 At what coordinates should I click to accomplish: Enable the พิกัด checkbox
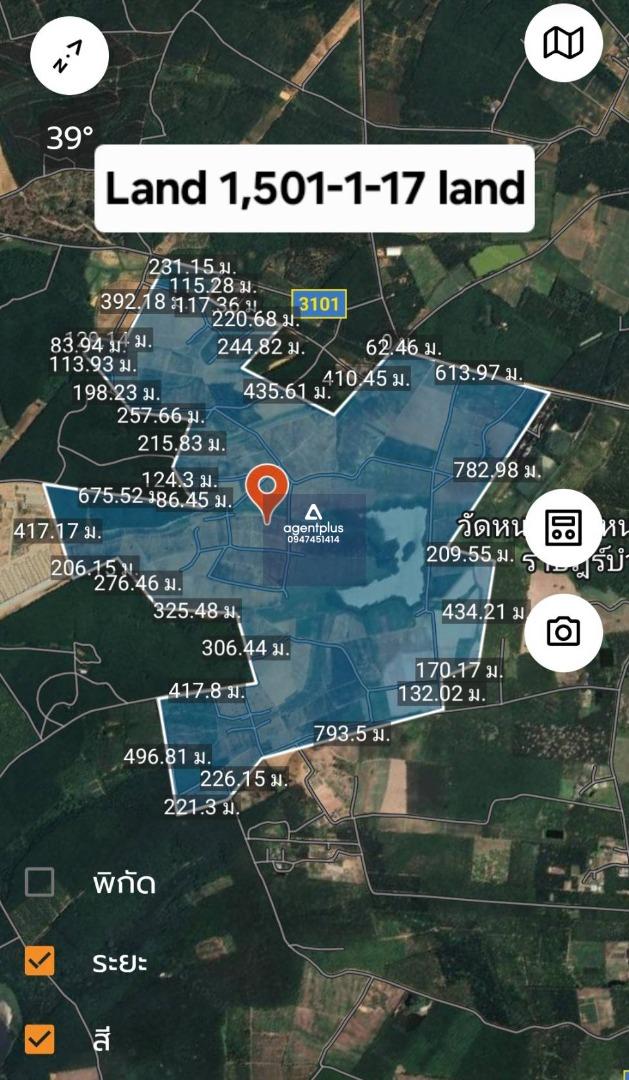(39, 882)
